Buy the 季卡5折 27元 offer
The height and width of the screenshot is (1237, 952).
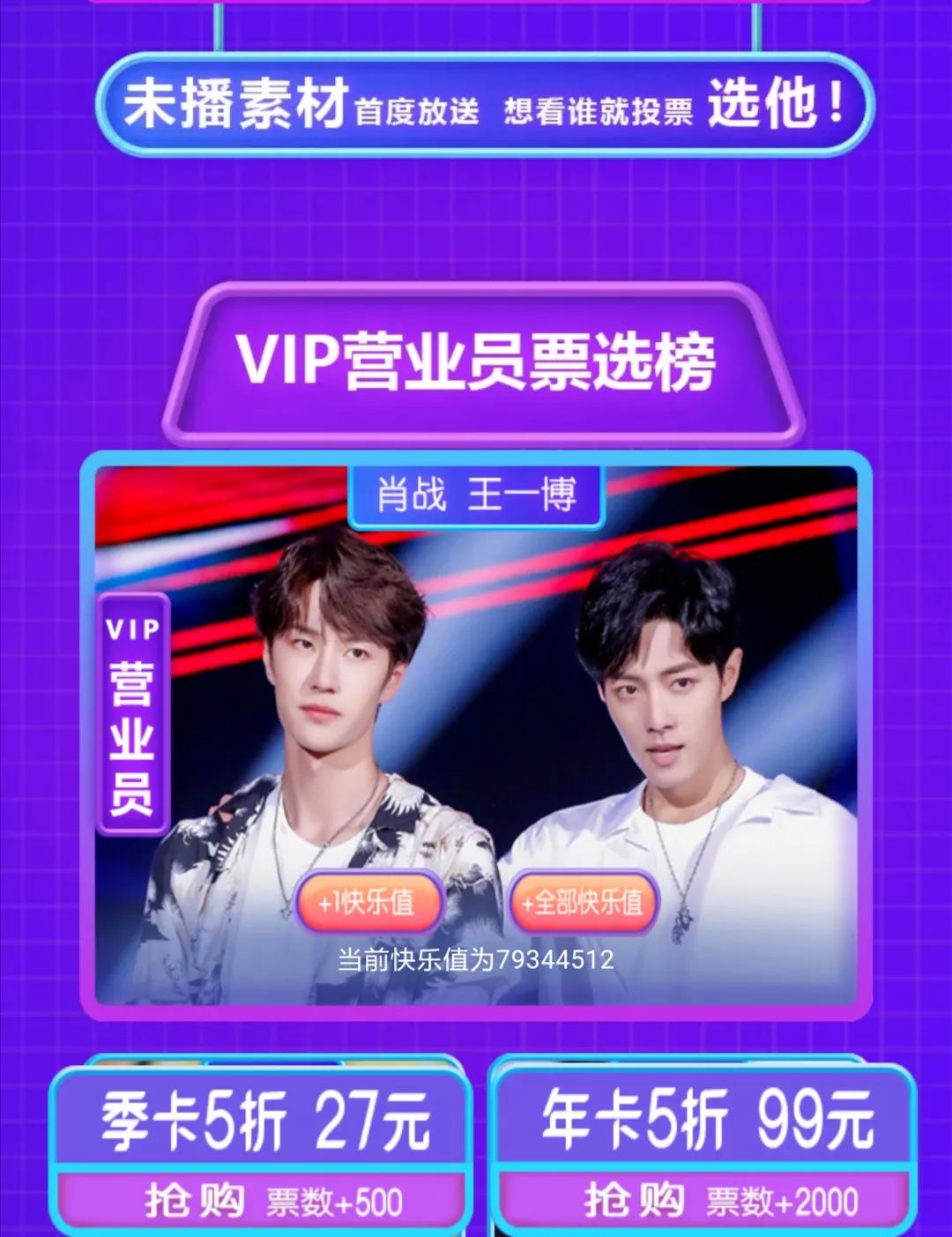pos(261,1201)
